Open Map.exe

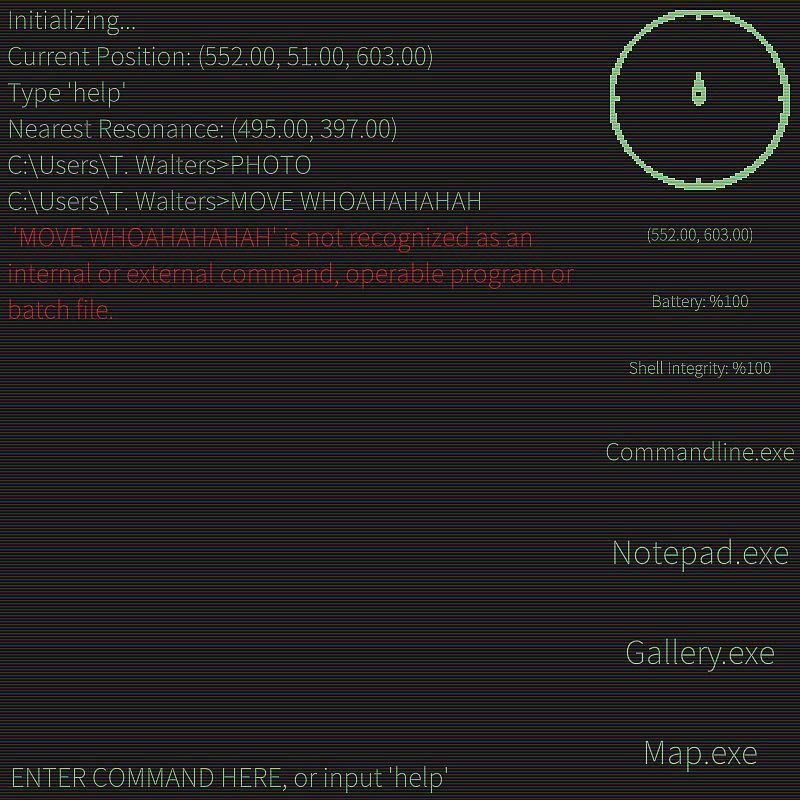pos(700,752)
